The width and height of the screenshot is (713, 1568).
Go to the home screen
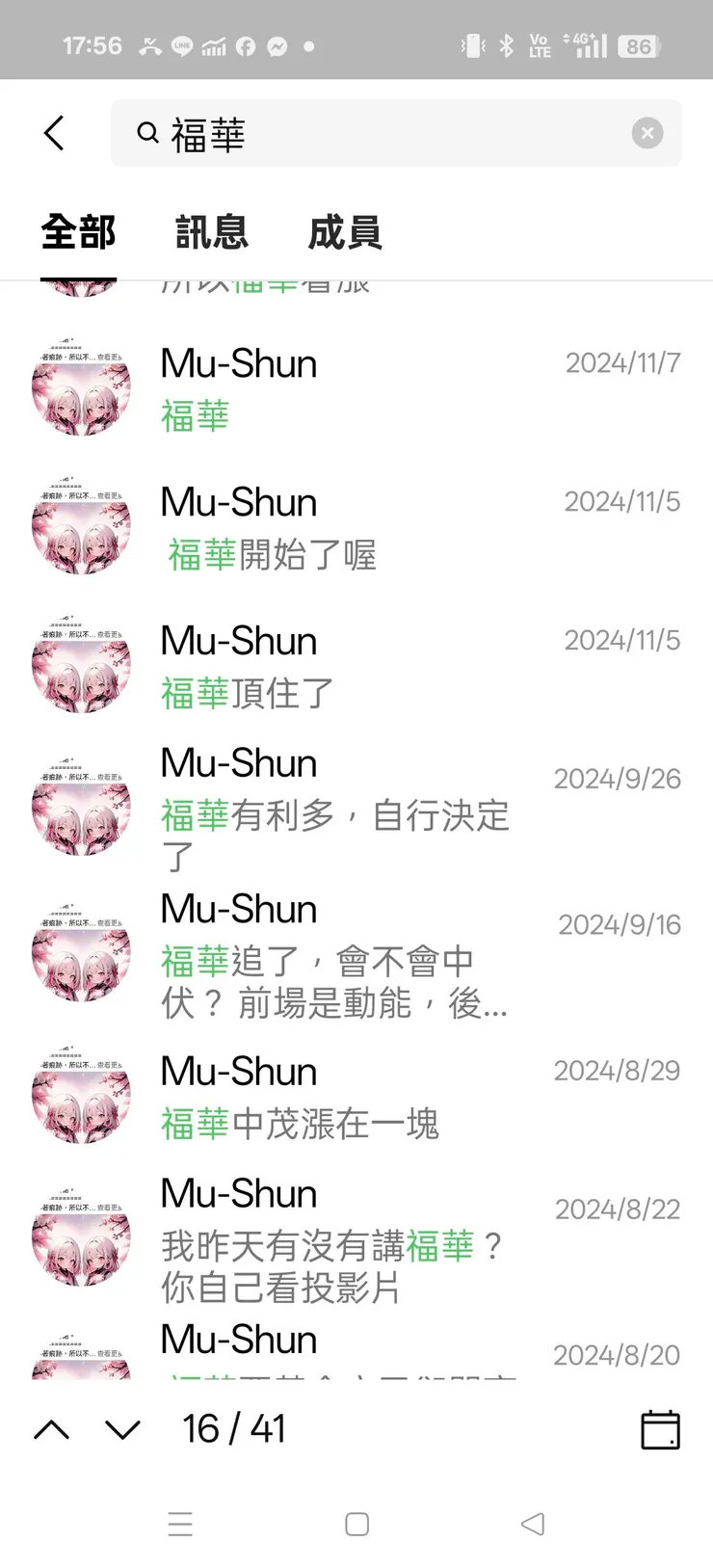click(356, 1524)
